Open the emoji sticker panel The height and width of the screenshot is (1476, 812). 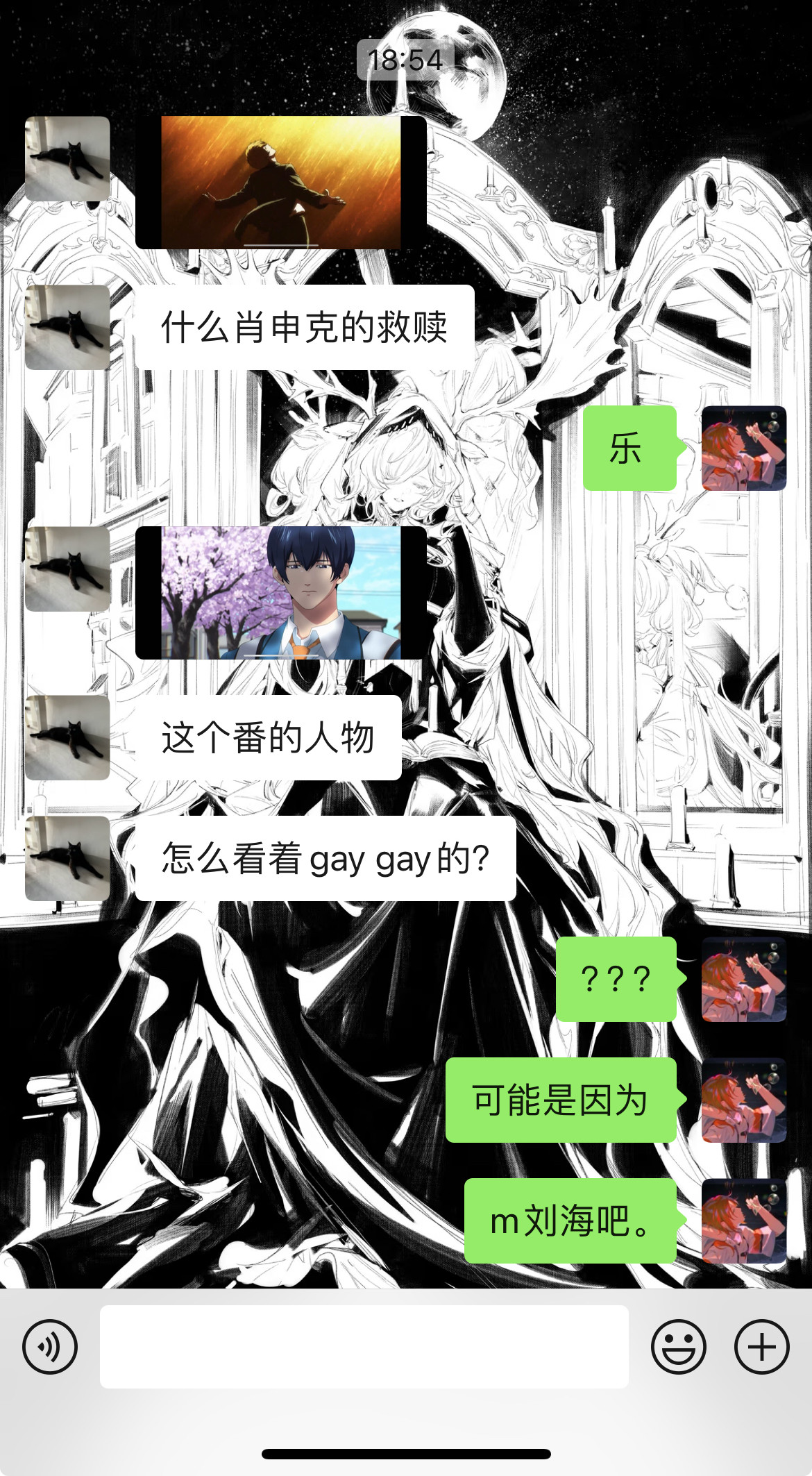[x=678, y=1347]
